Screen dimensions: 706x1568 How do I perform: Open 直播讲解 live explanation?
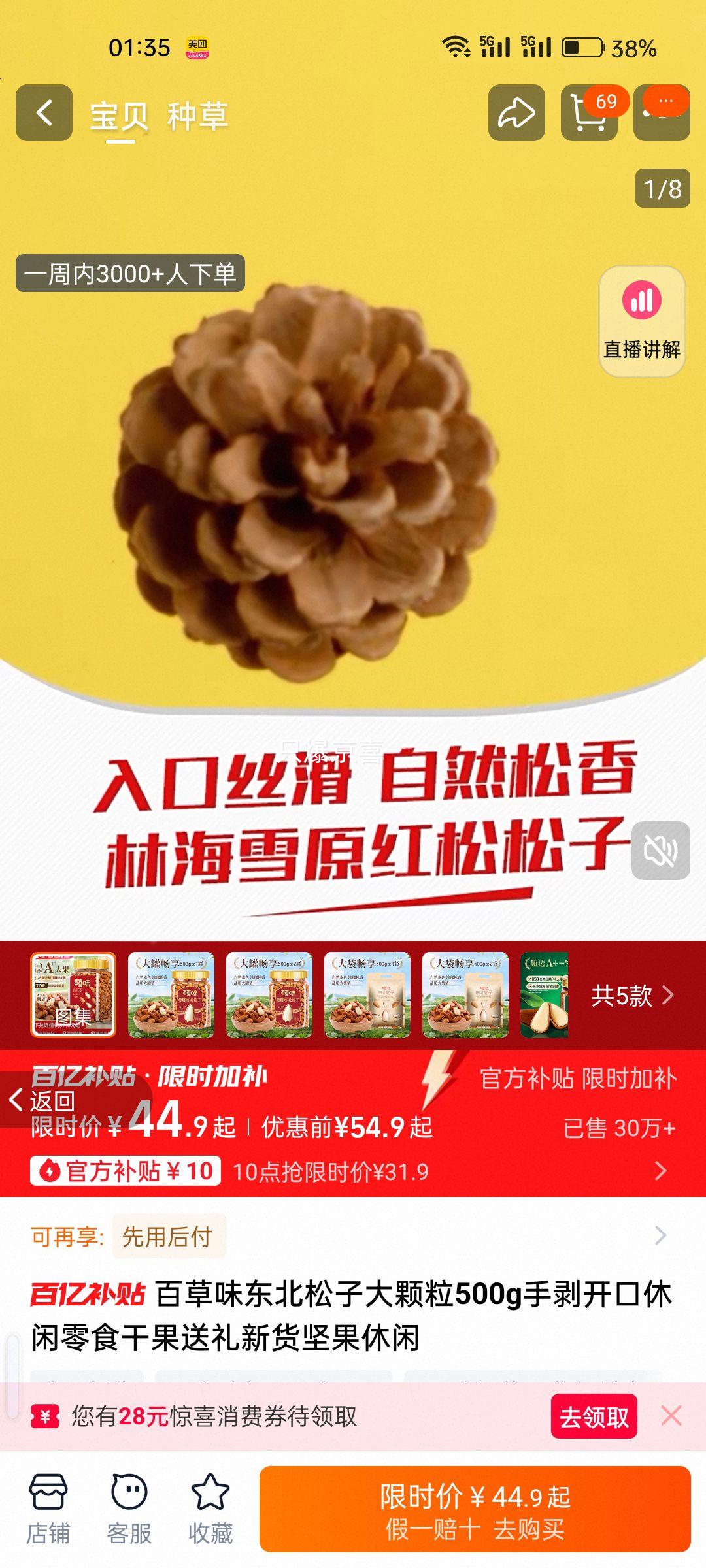[642, 321]
